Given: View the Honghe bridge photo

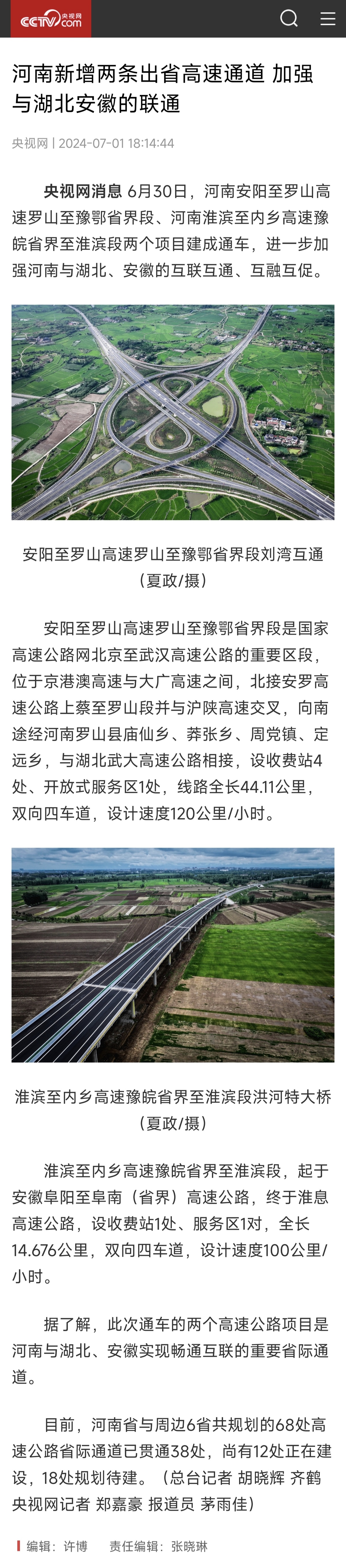Looking at the screenshot, I should [x=173, y=954].
